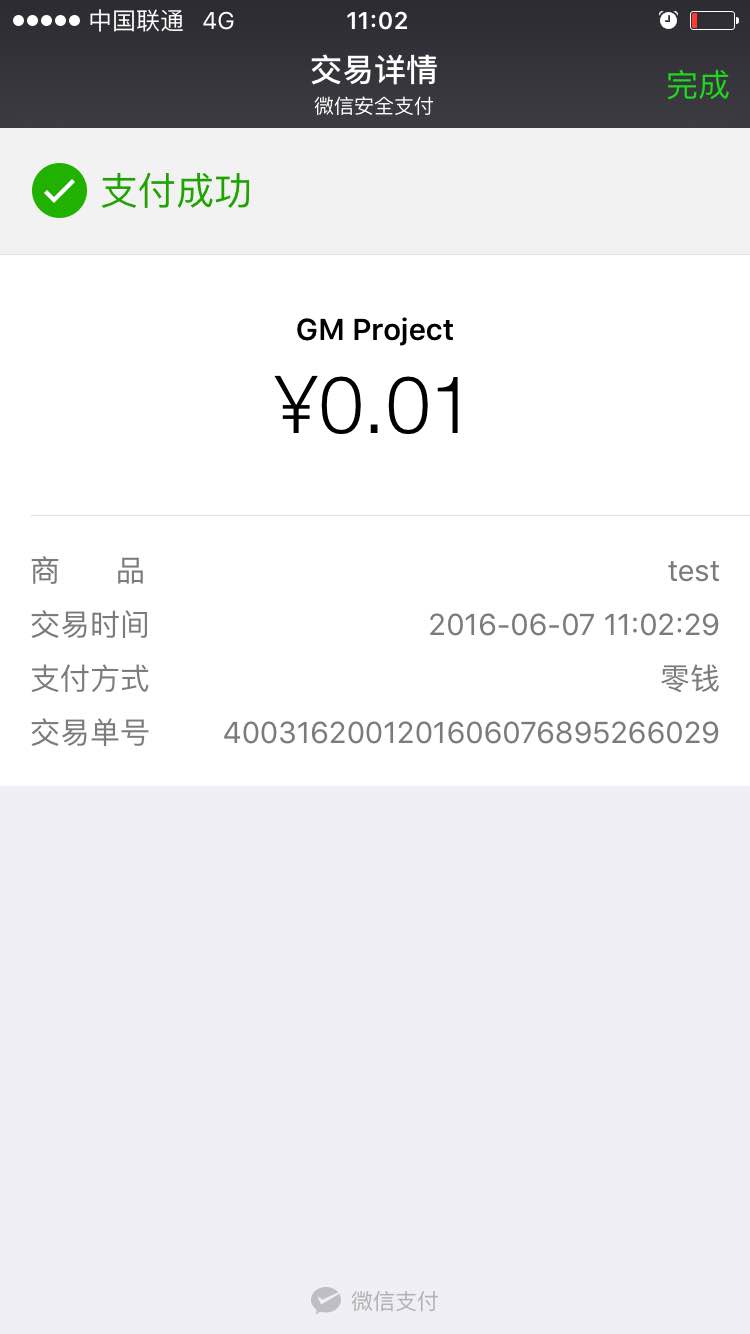Image resolution: width=750 pixels, height=1334 pixels.
Task: Click the signal strength dots icon
Action: coord(42,18)
